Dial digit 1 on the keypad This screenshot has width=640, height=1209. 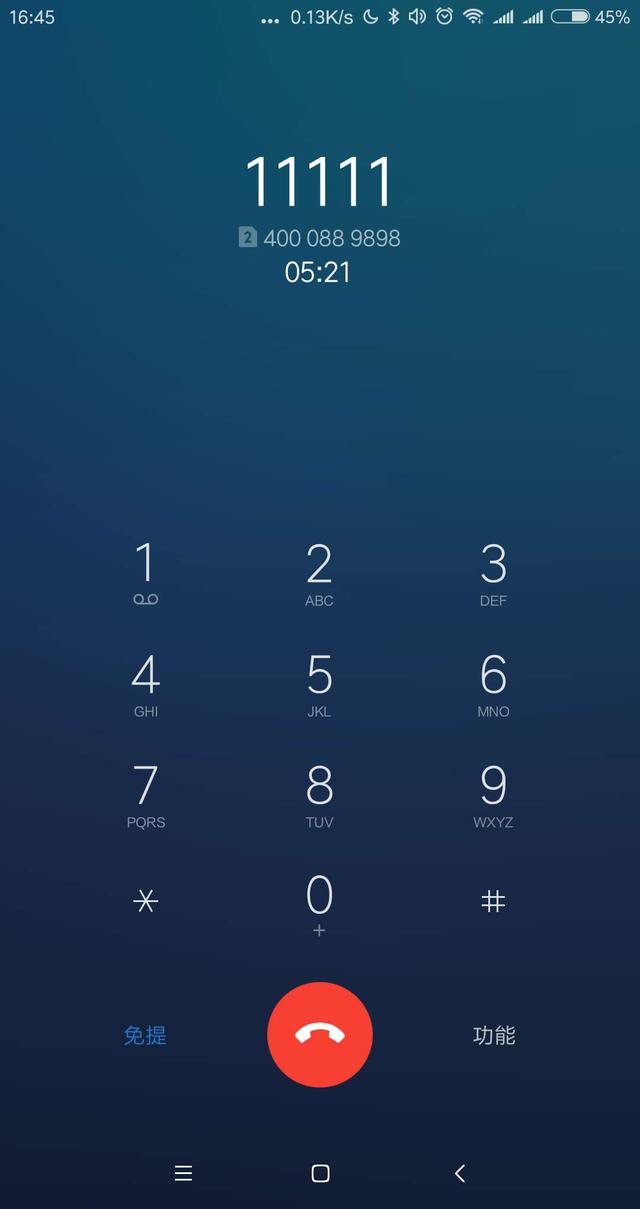pos(146,573)
